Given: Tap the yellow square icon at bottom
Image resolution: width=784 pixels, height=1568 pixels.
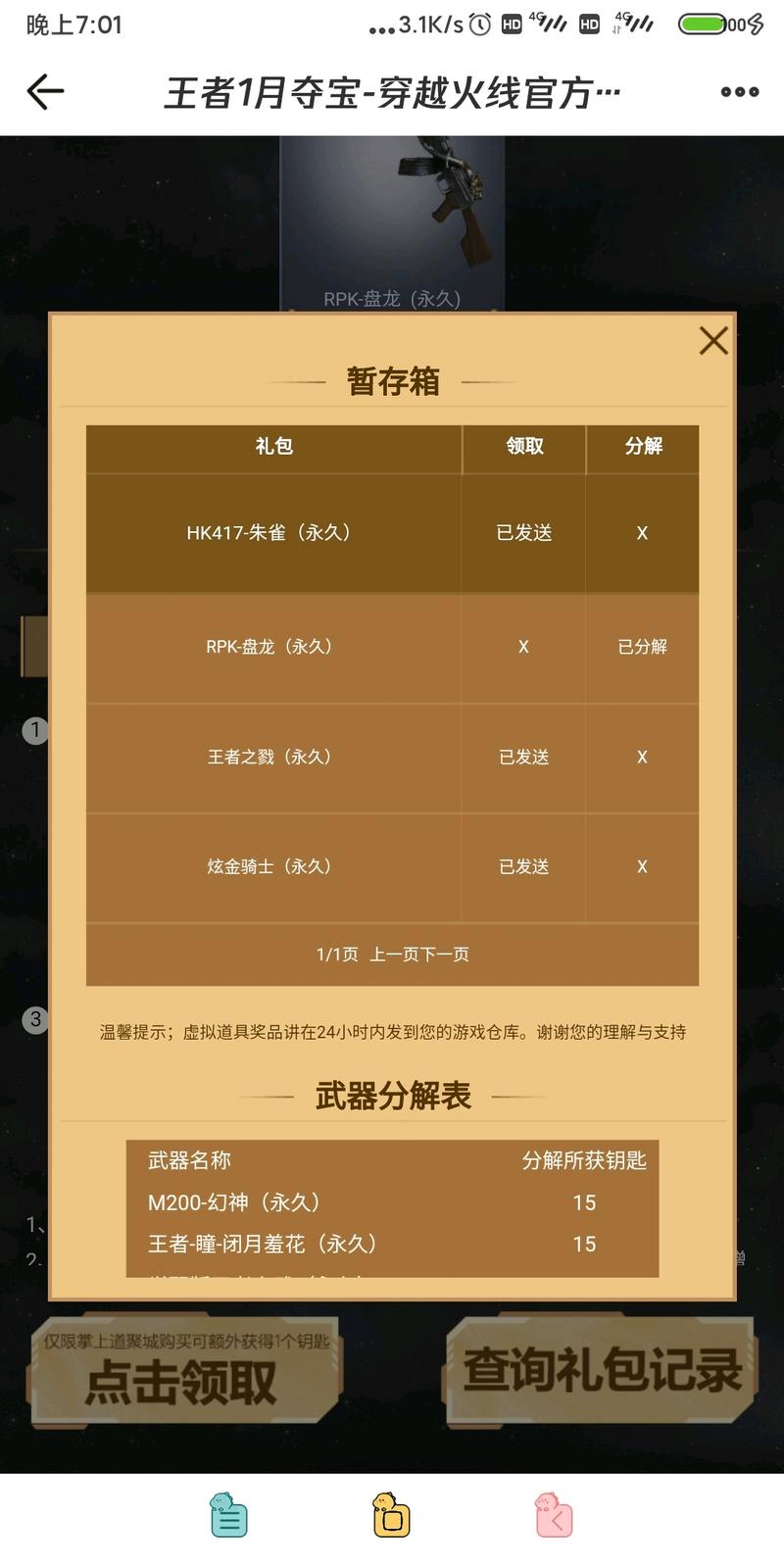Looking at the screenshot, I should click(391, 1515).
